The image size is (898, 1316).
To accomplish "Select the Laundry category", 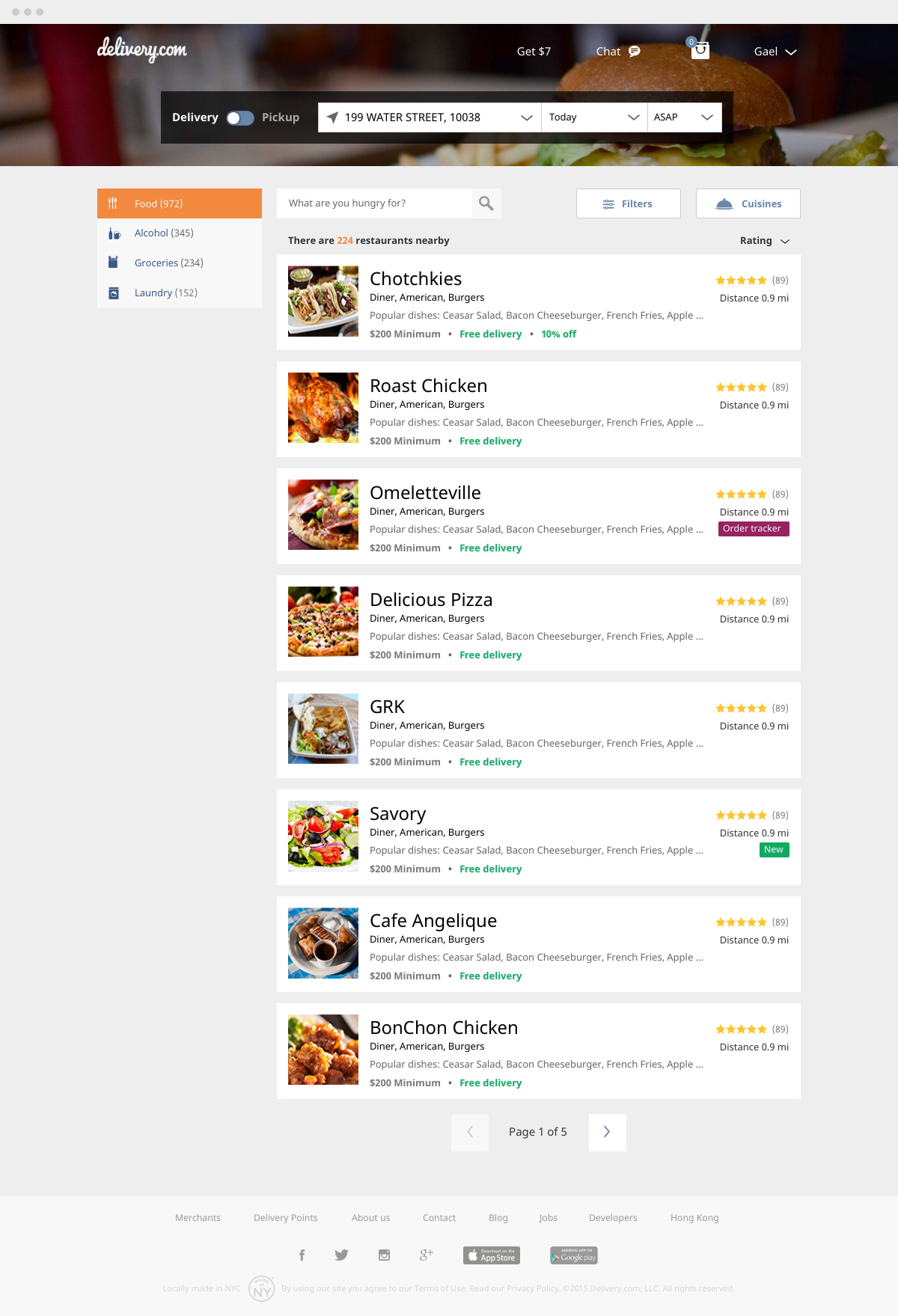I will pos(165,293).
